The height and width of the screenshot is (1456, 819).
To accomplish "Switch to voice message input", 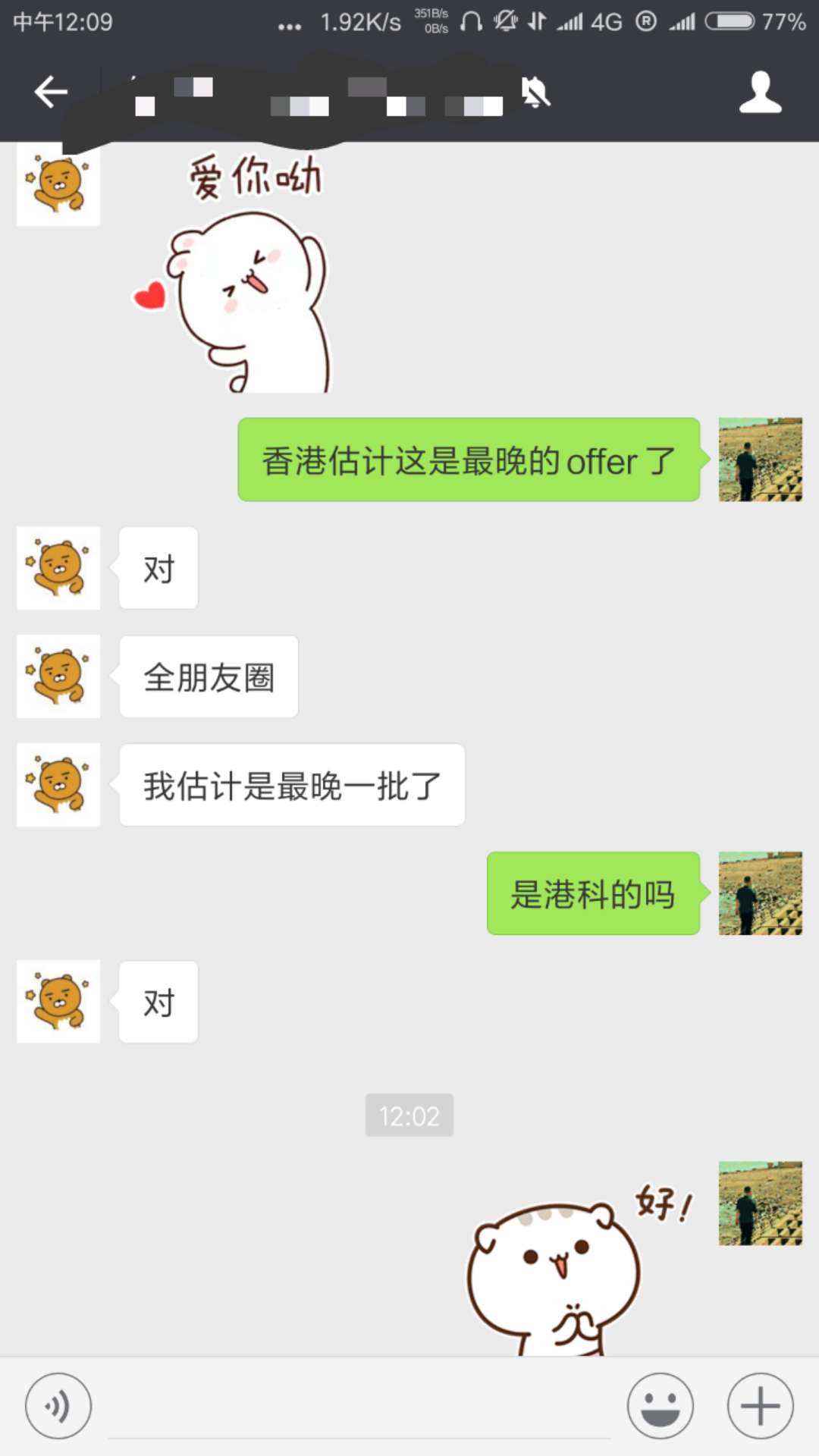I will (58, 1405).
